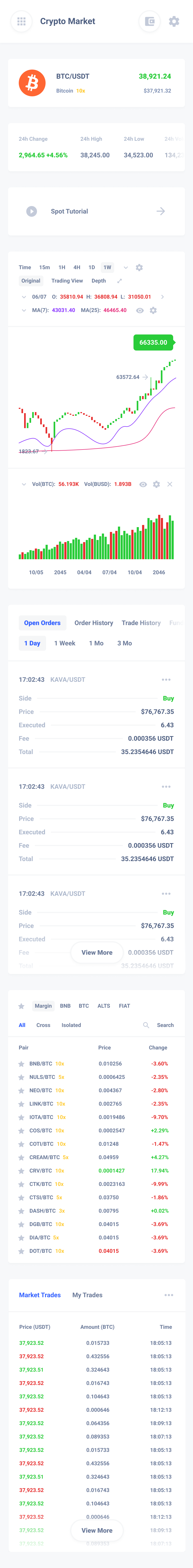Search the pairs list
Viewport: 193px width, 1568px height.
(x=159, y=1025)
